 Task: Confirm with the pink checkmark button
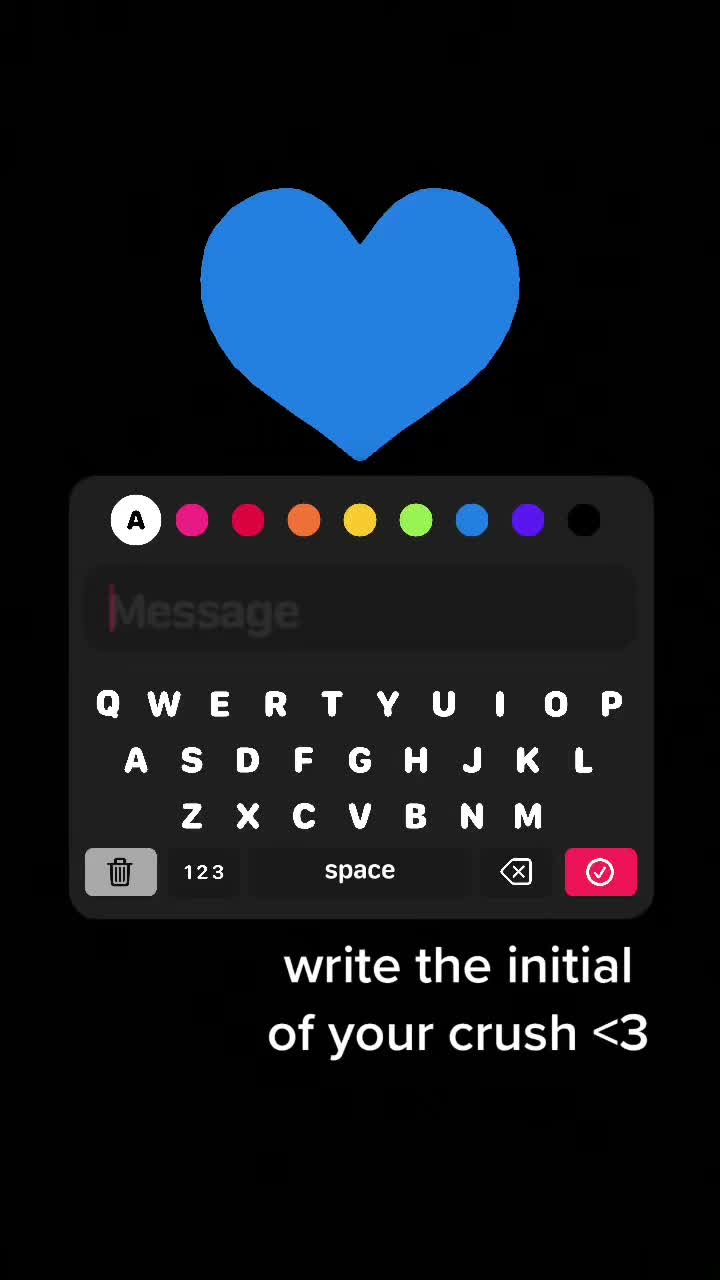tap(600, 872)
